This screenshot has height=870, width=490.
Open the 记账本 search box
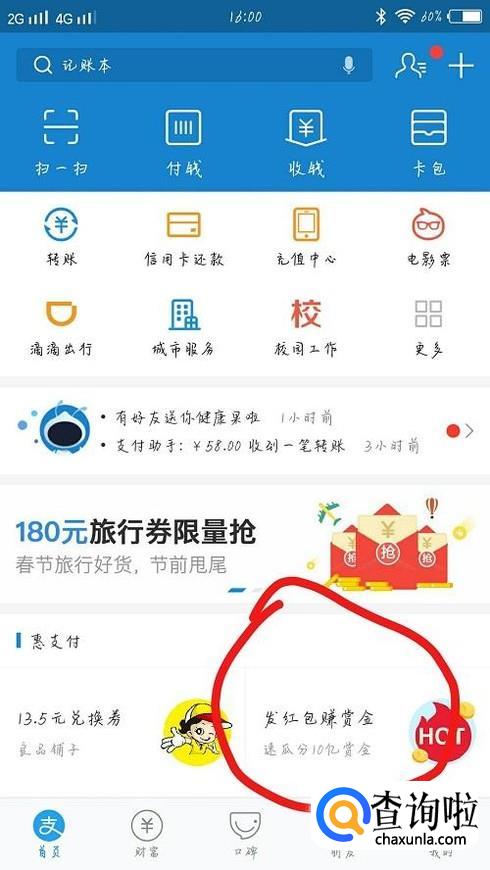(194, 65)
